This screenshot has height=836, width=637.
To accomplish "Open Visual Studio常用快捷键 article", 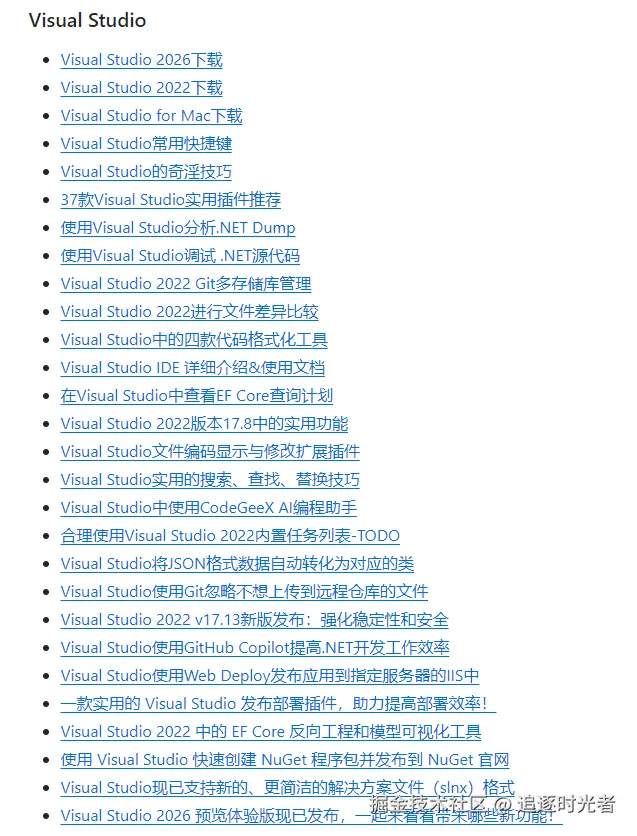I will [x=146, y=144].
